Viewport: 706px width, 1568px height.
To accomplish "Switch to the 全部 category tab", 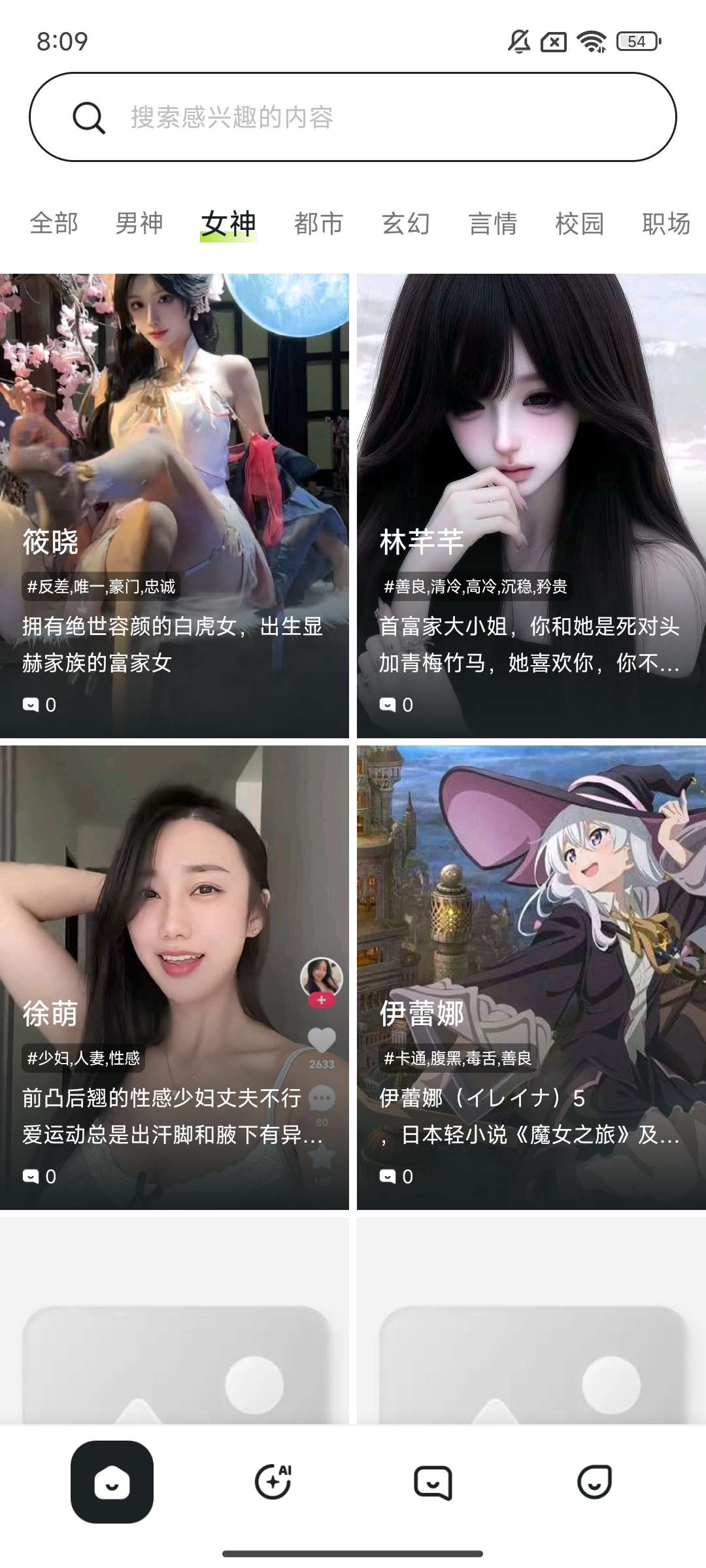I will coord(54,223).
